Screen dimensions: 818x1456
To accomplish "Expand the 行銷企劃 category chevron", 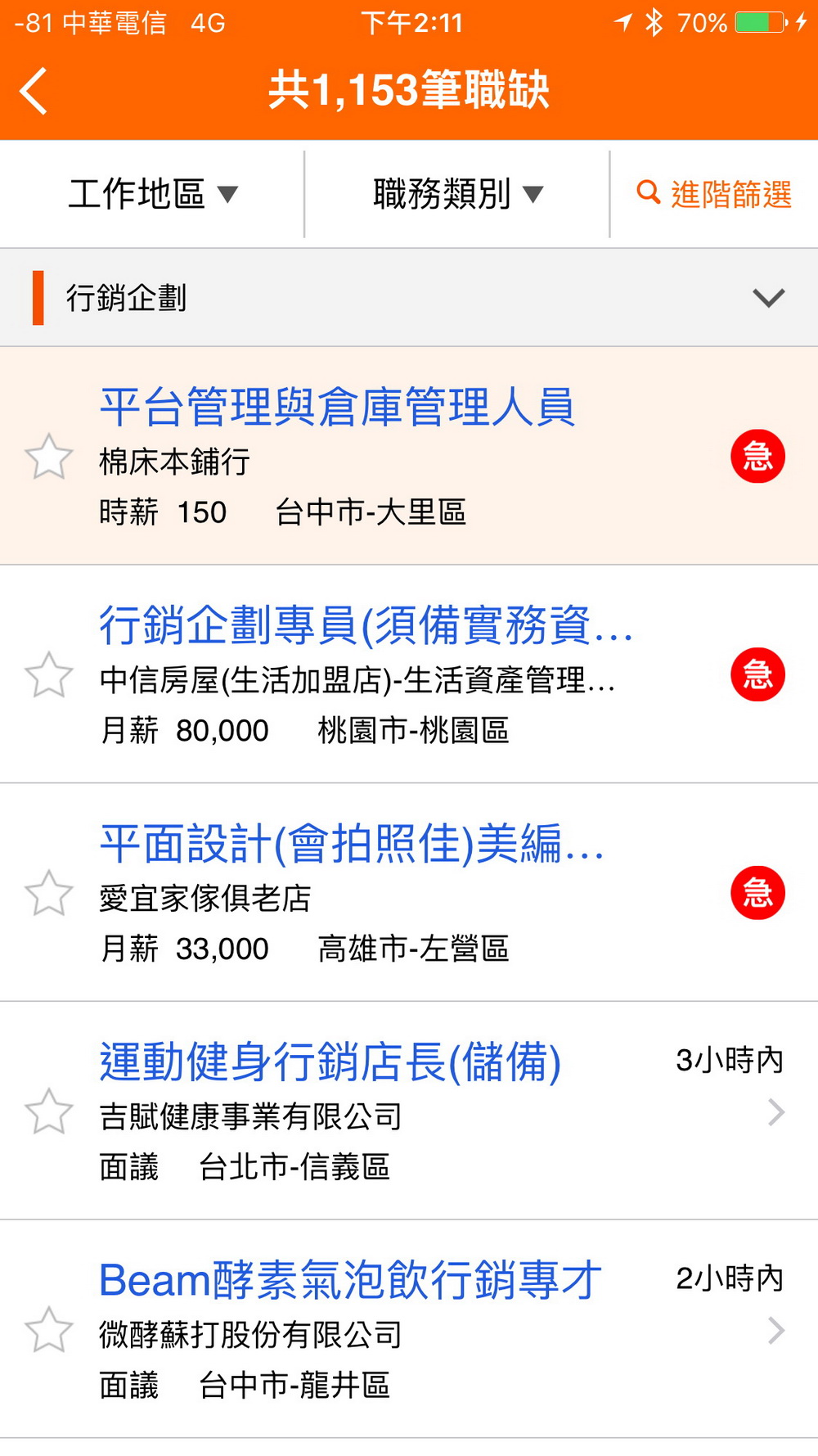I will pyautogui.click(x=768, y=298).
